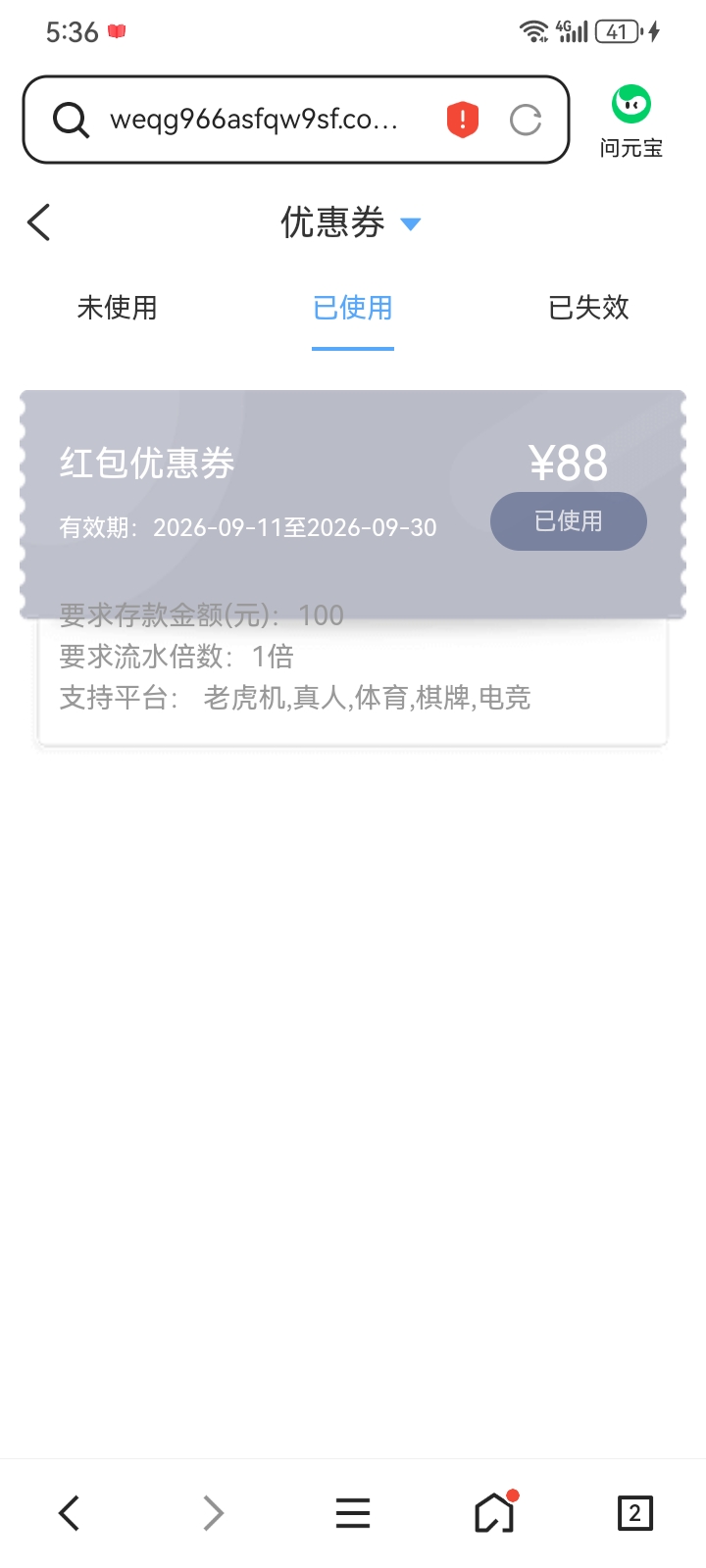Screen dimensions: 706x1568
Task: Switch to the 已失效 tab
Action: coord(588,308)
